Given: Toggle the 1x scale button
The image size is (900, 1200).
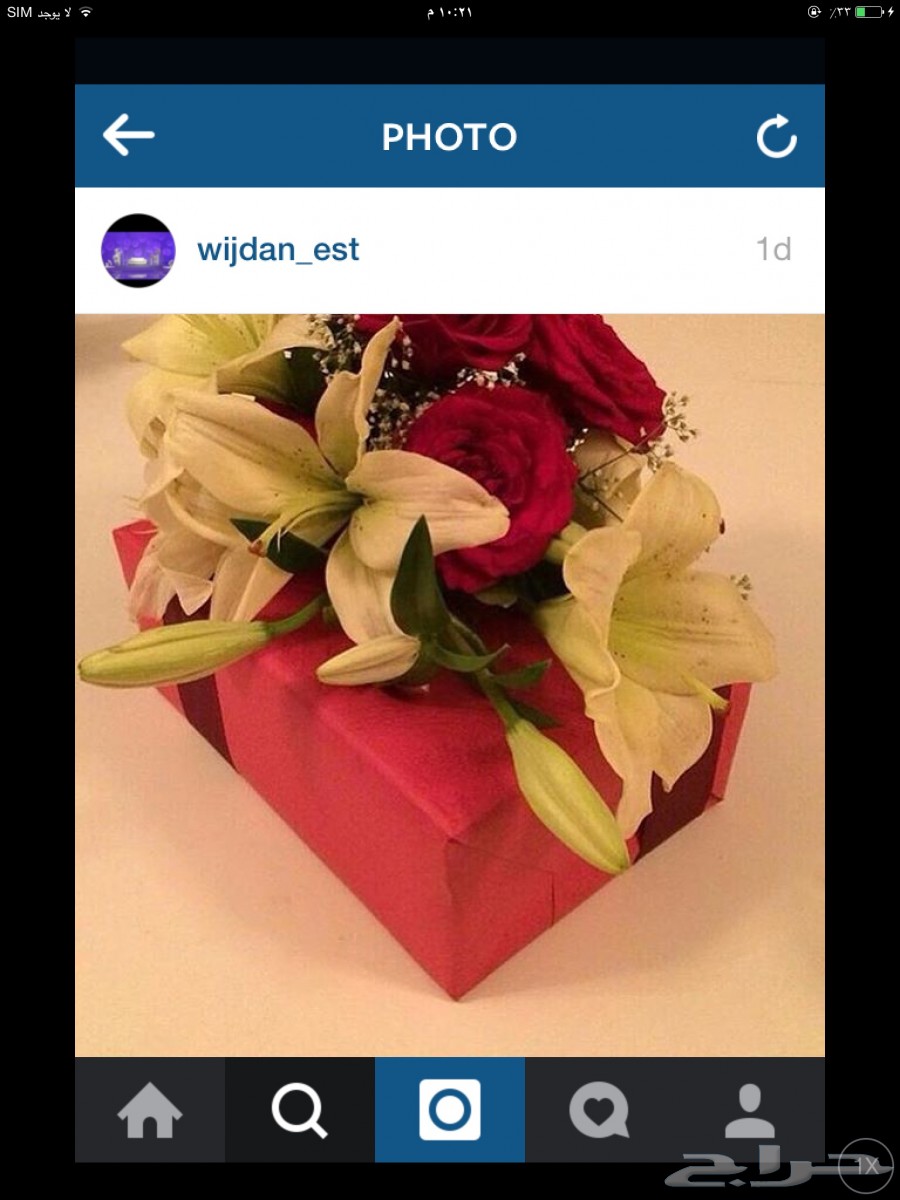Looking at the screenshot, I should point(866,1165).
